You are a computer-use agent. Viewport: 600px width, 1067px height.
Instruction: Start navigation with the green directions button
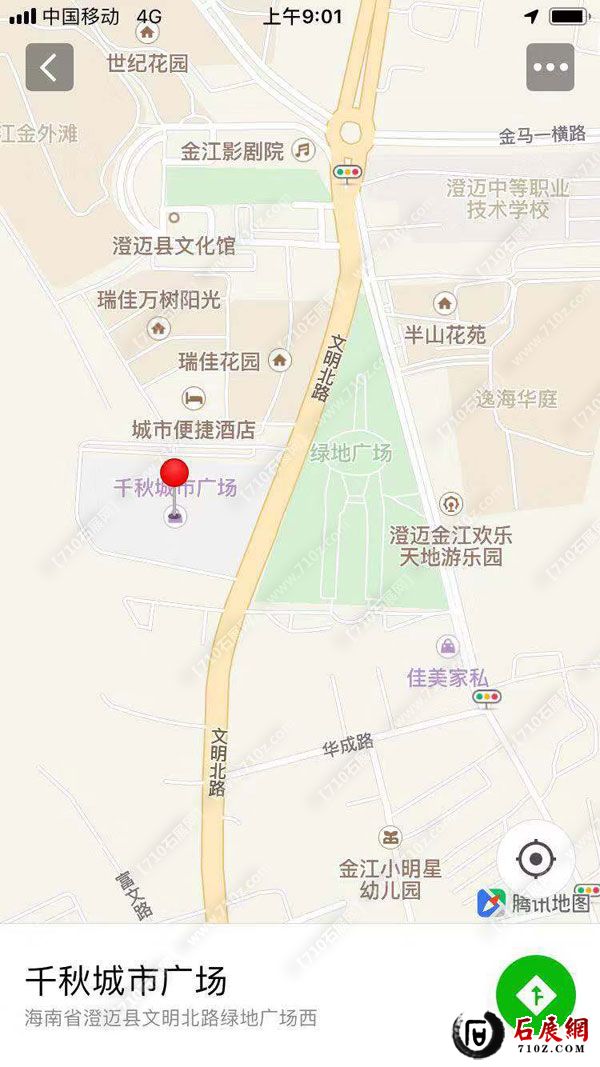(536, 993)
